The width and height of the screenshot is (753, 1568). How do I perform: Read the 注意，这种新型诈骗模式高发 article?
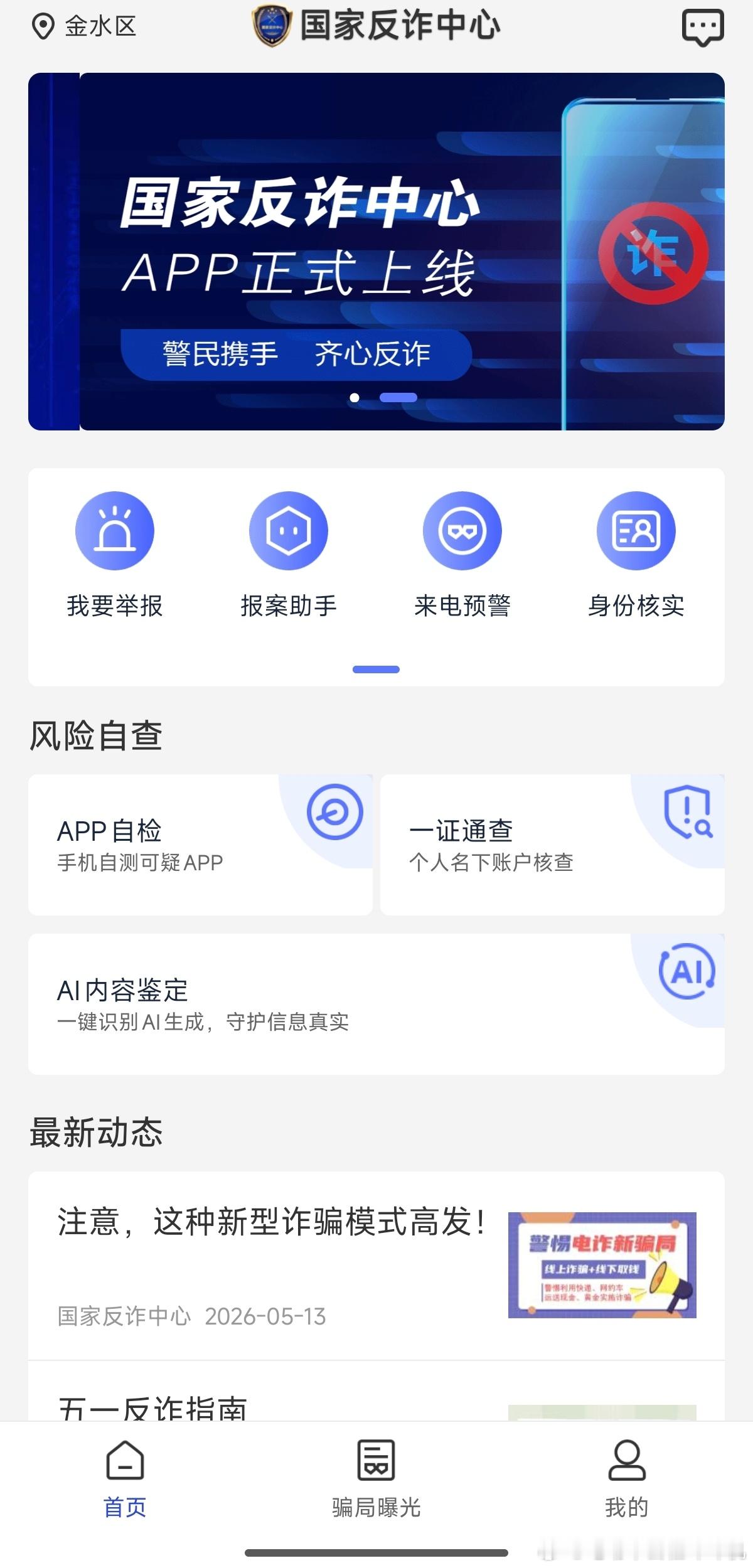pyautogui.click(x=376, y=1266)
